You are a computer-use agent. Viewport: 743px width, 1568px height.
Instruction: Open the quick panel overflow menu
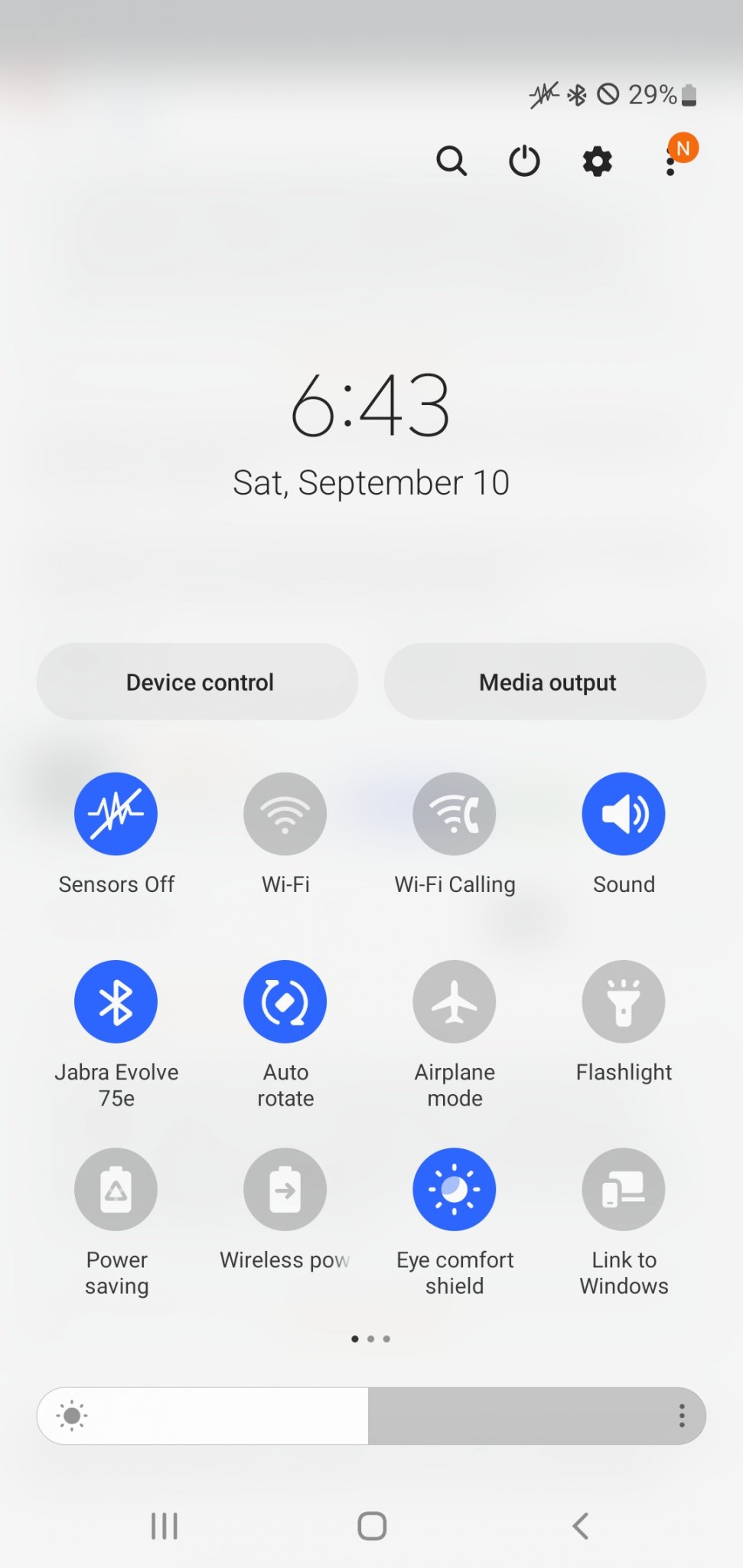click(671, 162)
